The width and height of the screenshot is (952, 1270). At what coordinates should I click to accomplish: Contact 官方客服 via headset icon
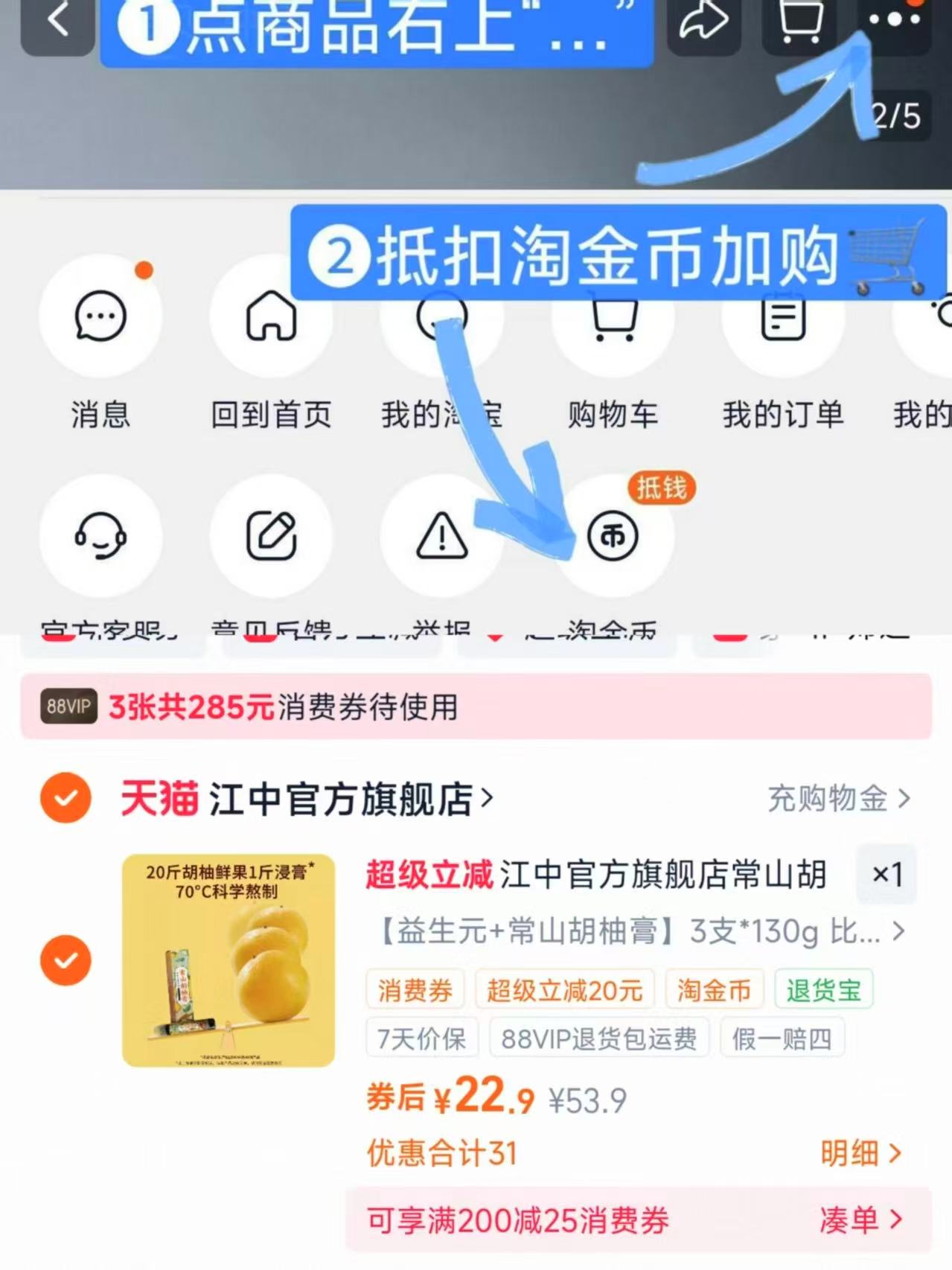[101, 537]
